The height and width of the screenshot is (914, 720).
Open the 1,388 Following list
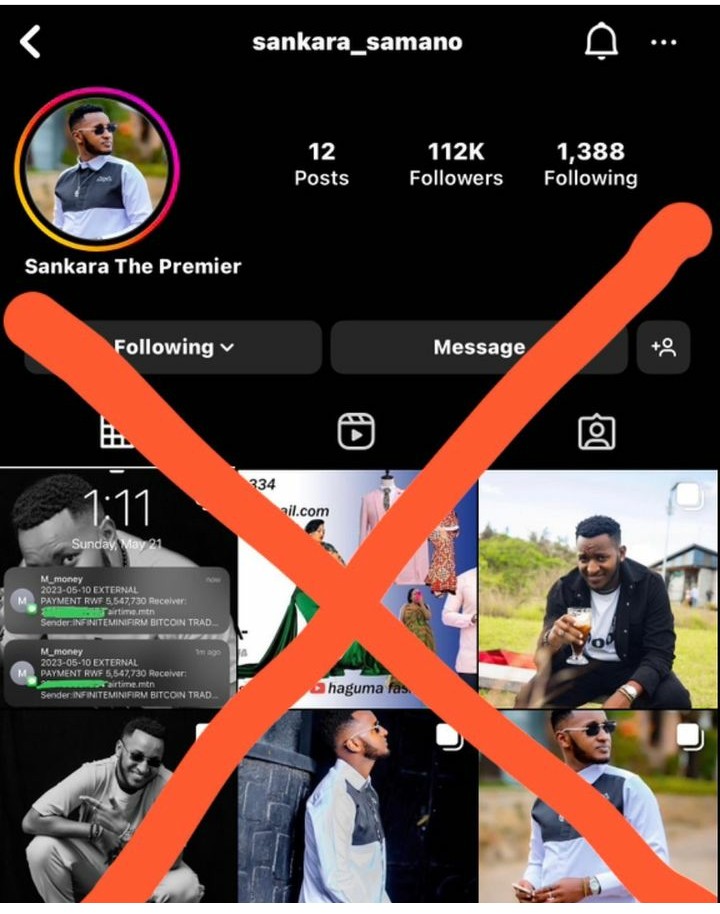pos(590,164)
